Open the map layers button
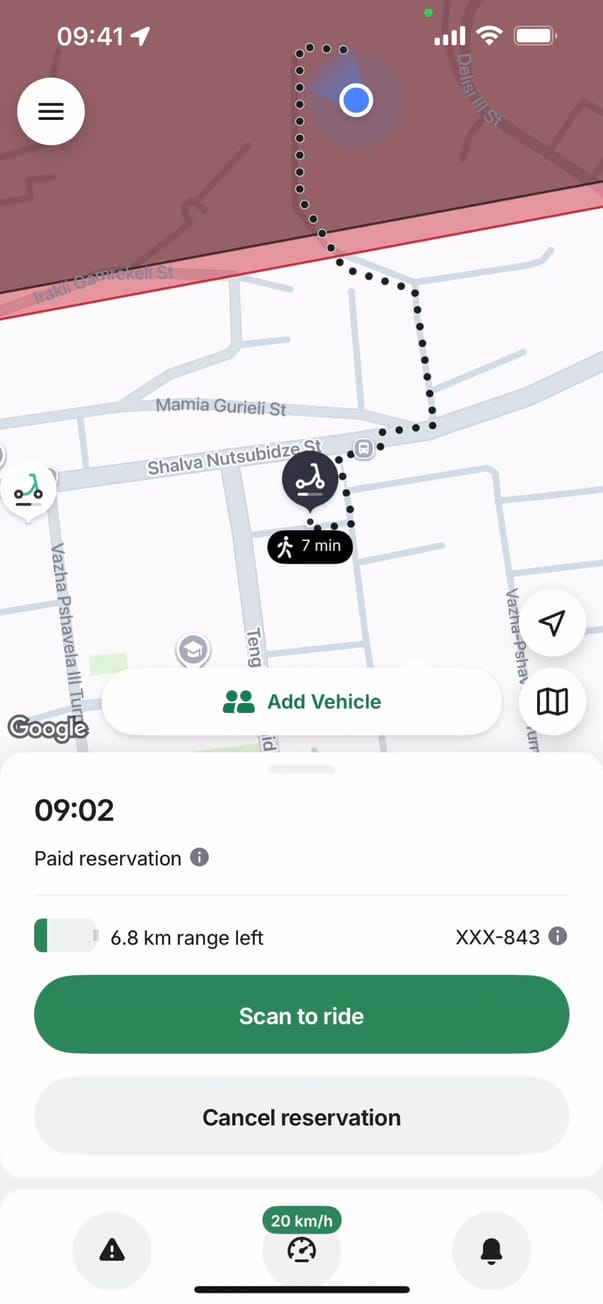 [552, 701]
